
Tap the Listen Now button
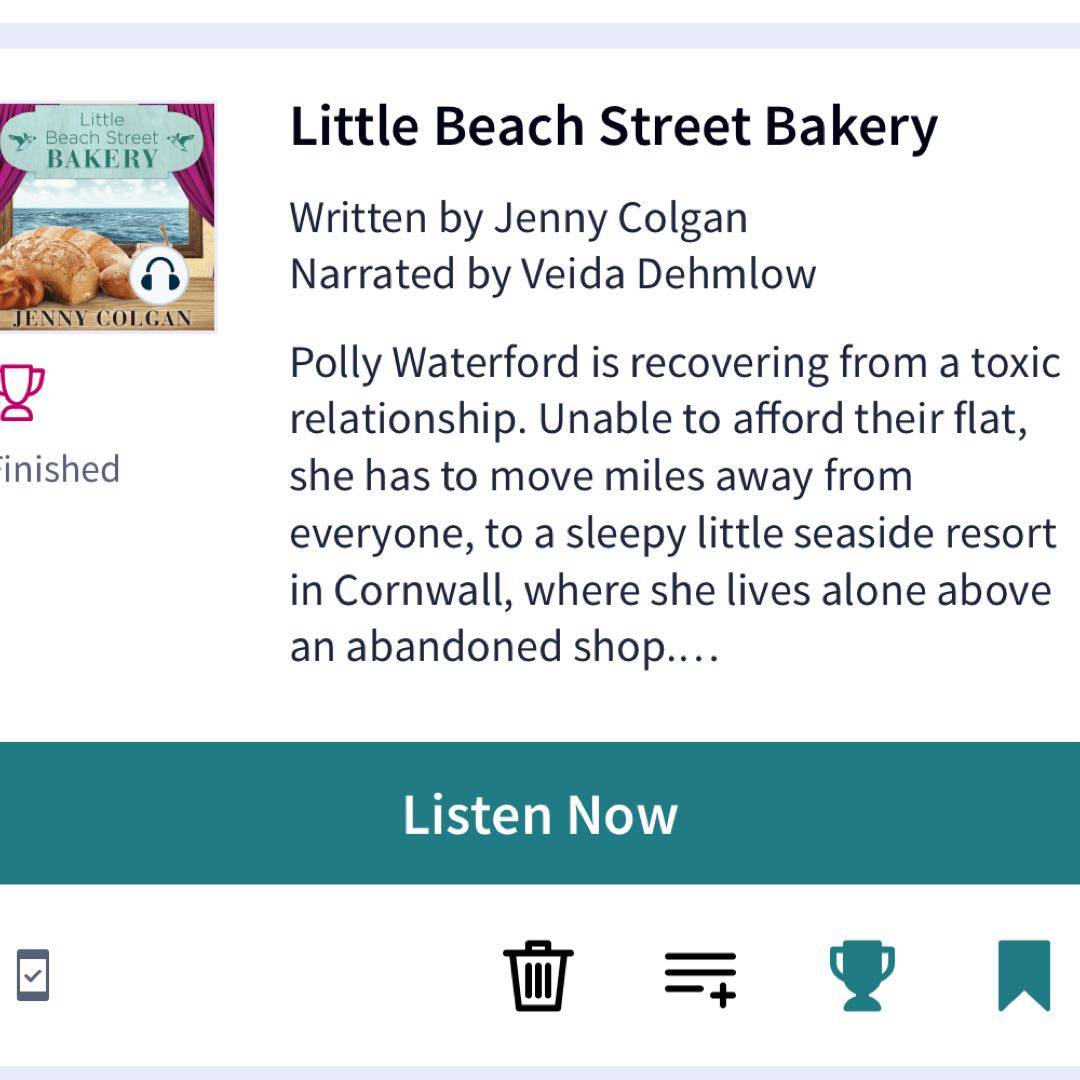[540, 813]
